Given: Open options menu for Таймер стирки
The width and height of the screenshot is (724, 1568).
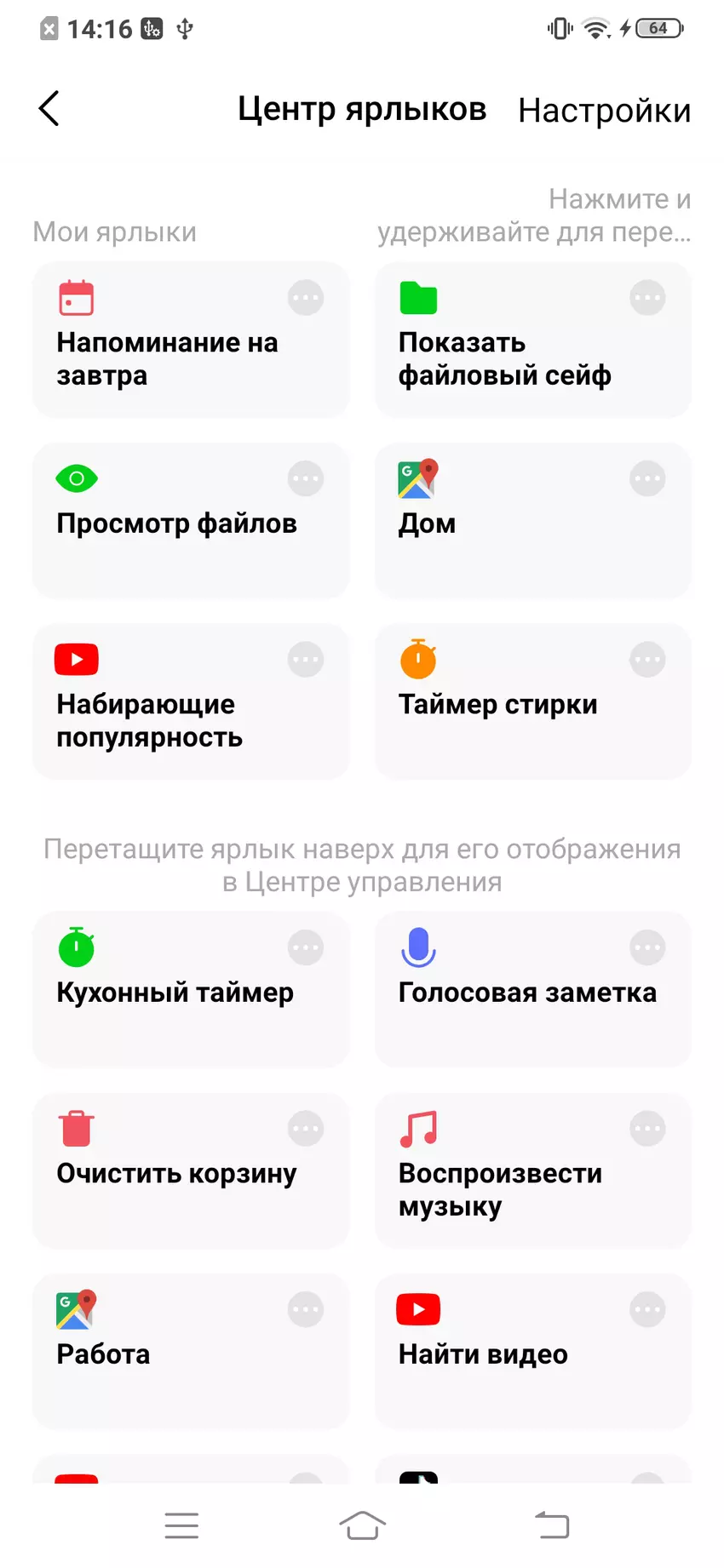Looking at the screenshot, I should tap(647, 659).
